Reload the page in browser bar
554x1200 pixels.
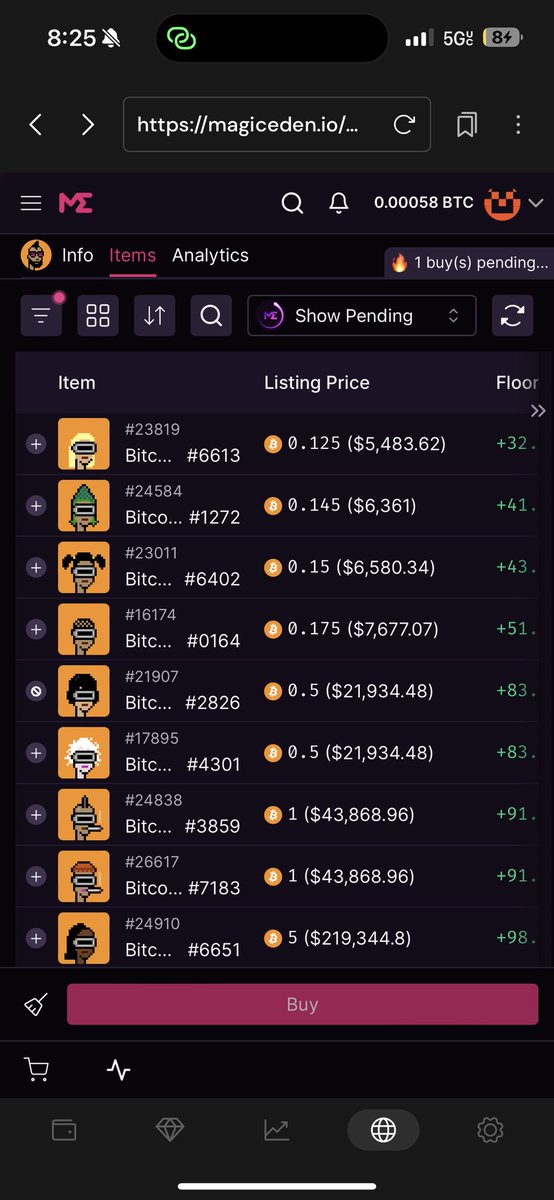[x=404, y=124]
